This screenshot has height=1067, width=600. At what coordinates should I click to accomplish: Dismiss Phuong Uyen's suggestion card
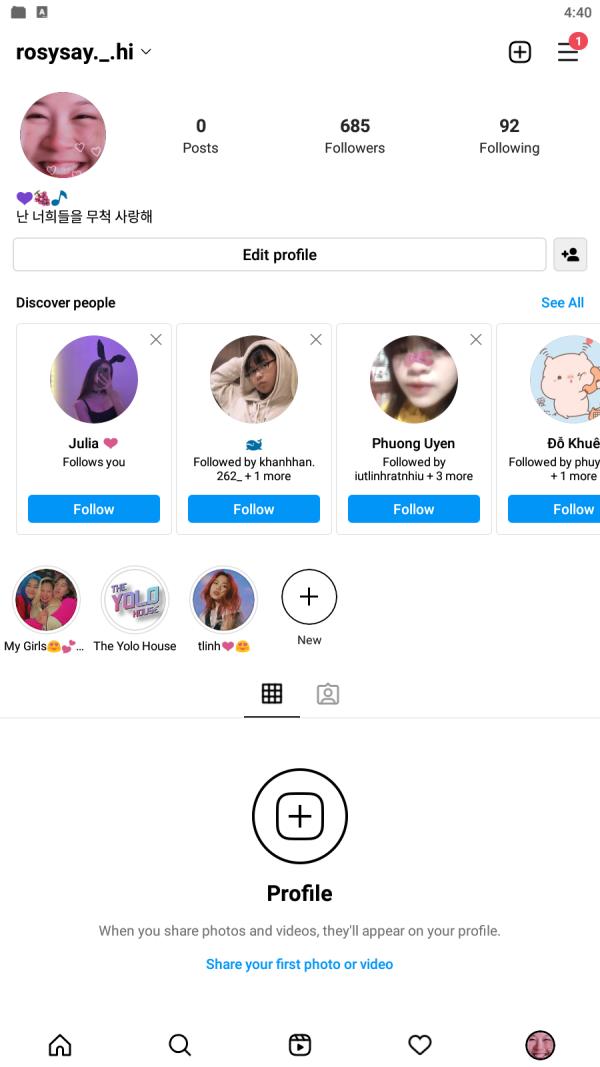click(476, 340)
